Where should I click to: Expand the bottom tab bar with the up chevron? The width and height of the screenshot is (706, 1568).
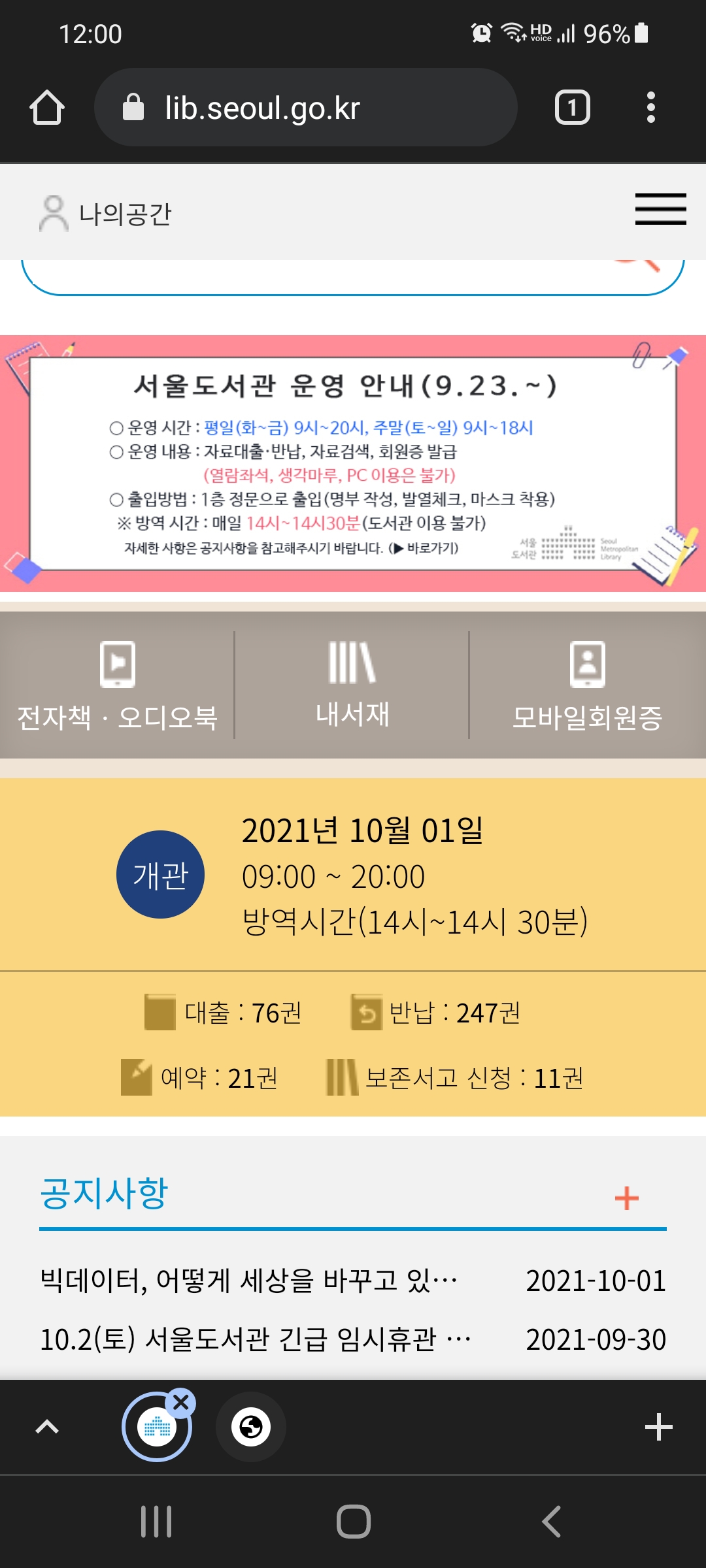47,1427
